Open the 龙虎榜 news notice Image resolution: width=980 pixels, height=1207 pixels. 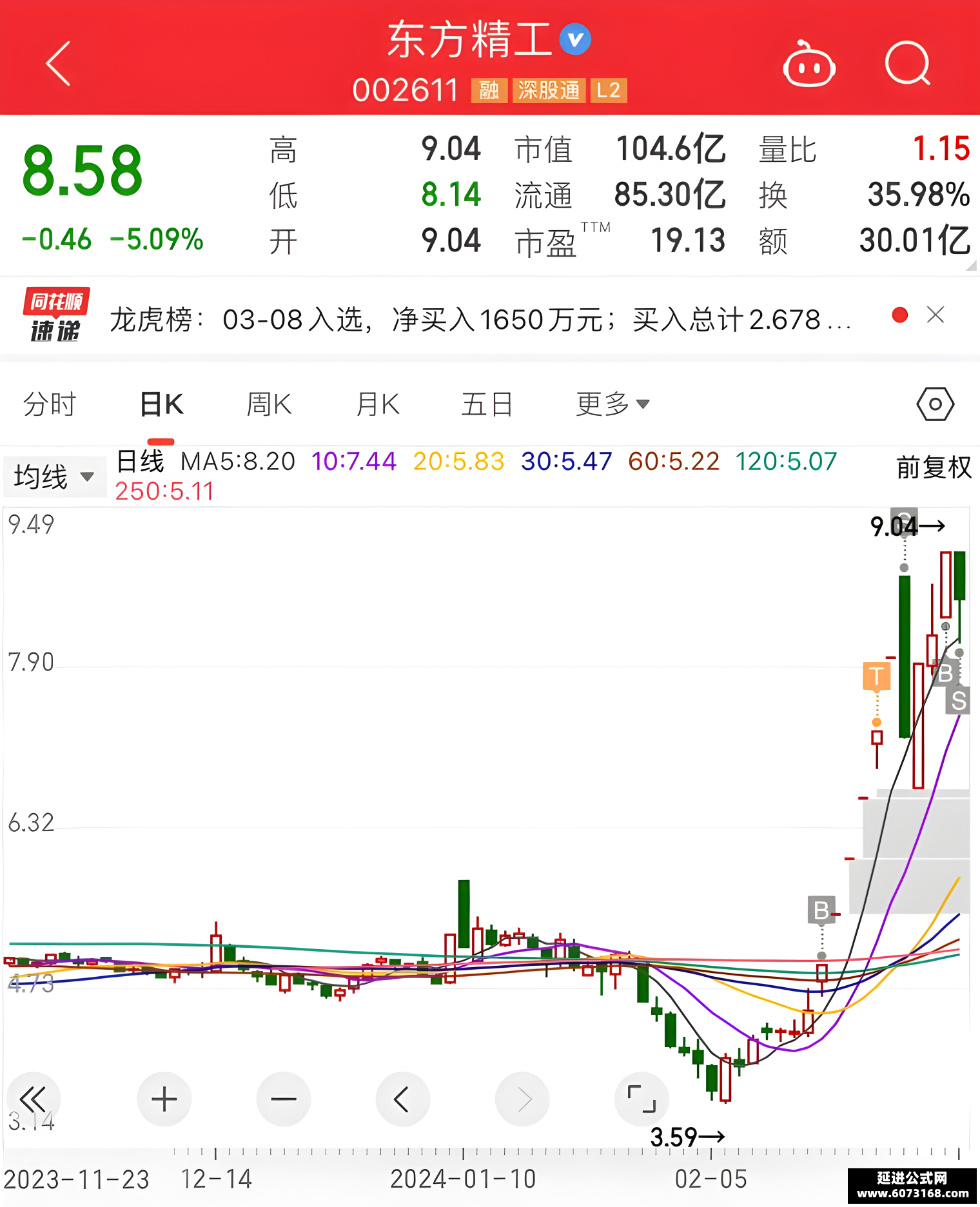coord(480,319)
